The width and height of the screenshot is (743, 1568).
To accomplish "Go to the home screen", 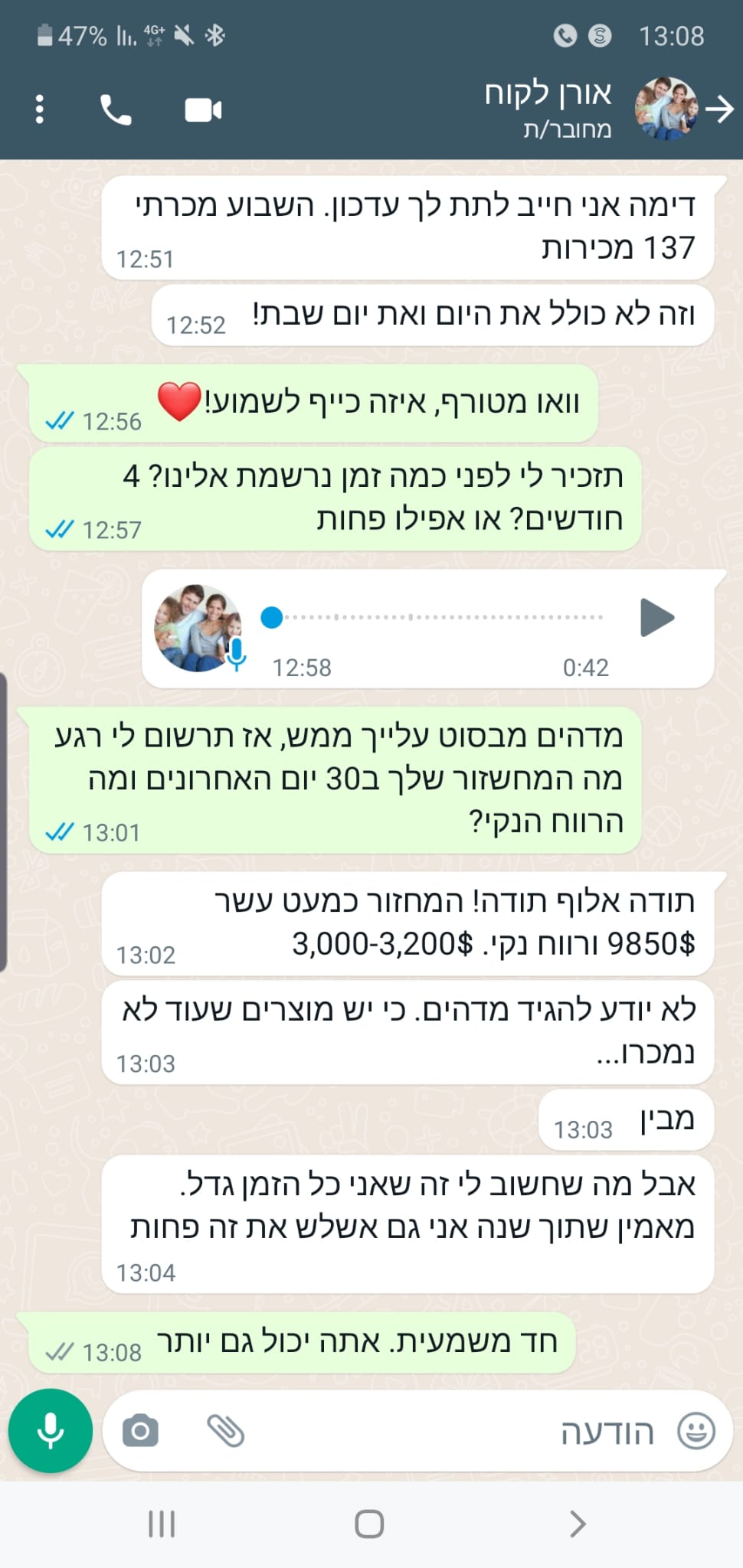I will [x=369, y=1524].
